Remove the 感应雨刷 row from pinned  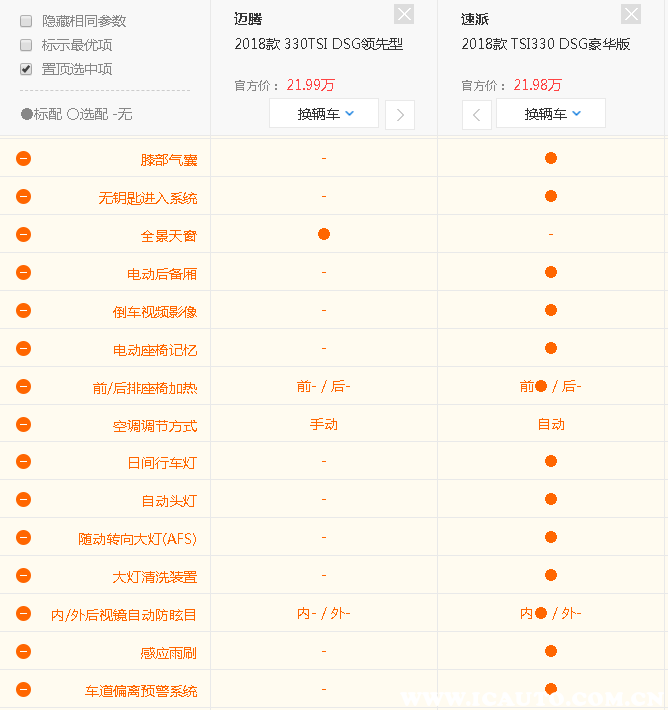tap(24, 651)
